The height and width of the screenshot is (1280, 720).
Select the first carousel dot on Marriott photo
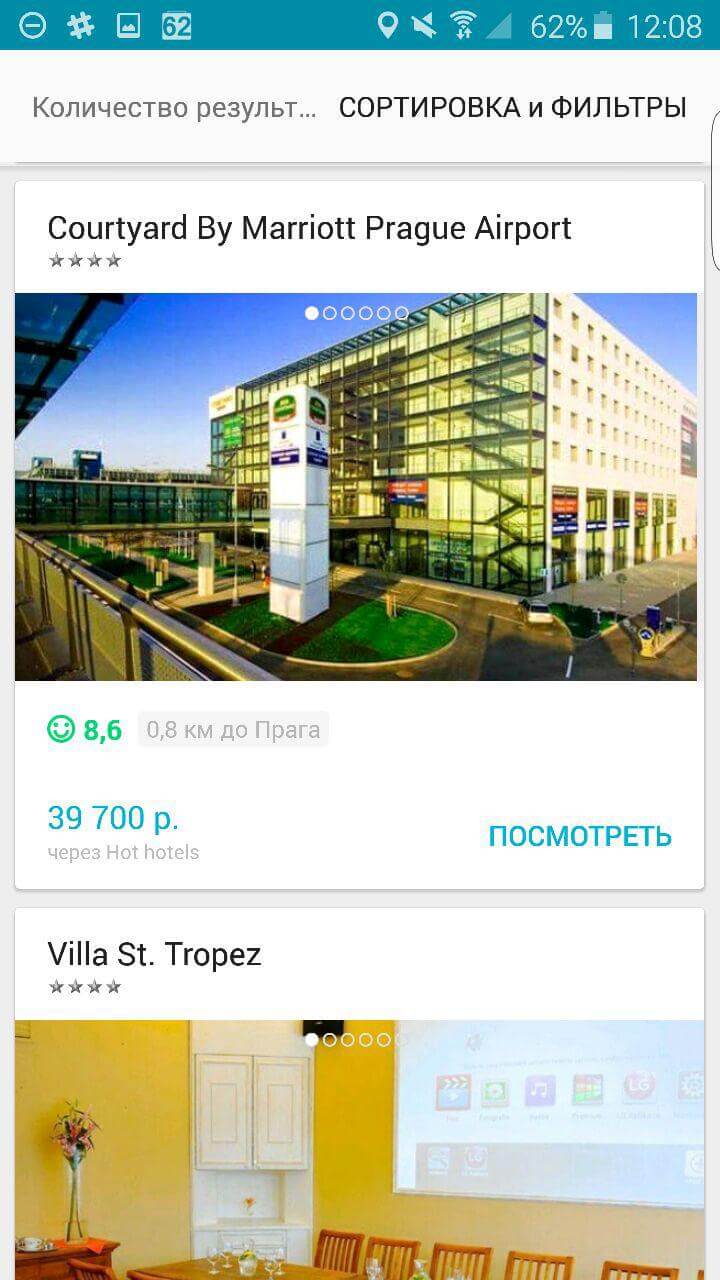[311, 313]
